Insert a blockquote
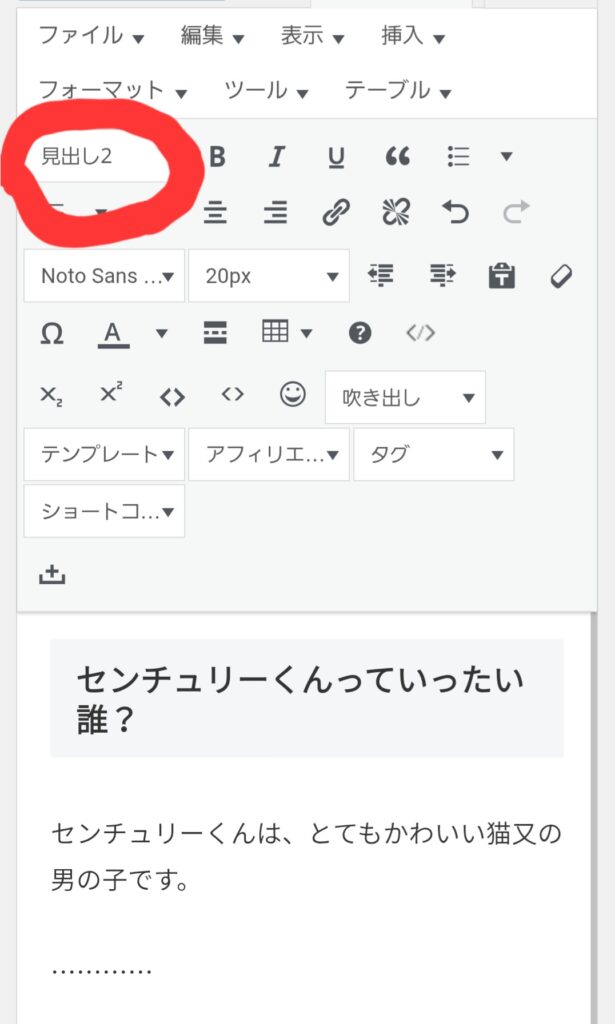615x1024 pixels. pos(397,157)
